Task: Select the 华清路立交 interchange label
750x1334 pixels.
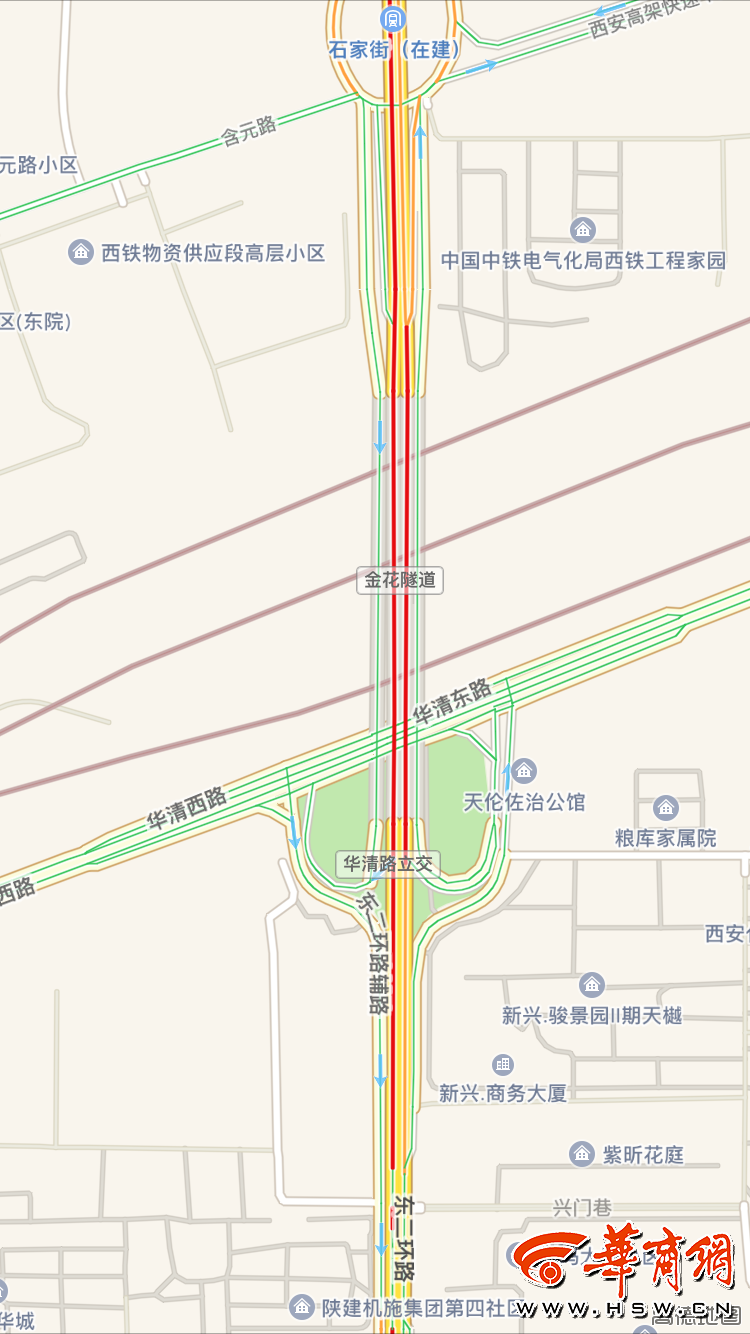Action: click(388, 864)
